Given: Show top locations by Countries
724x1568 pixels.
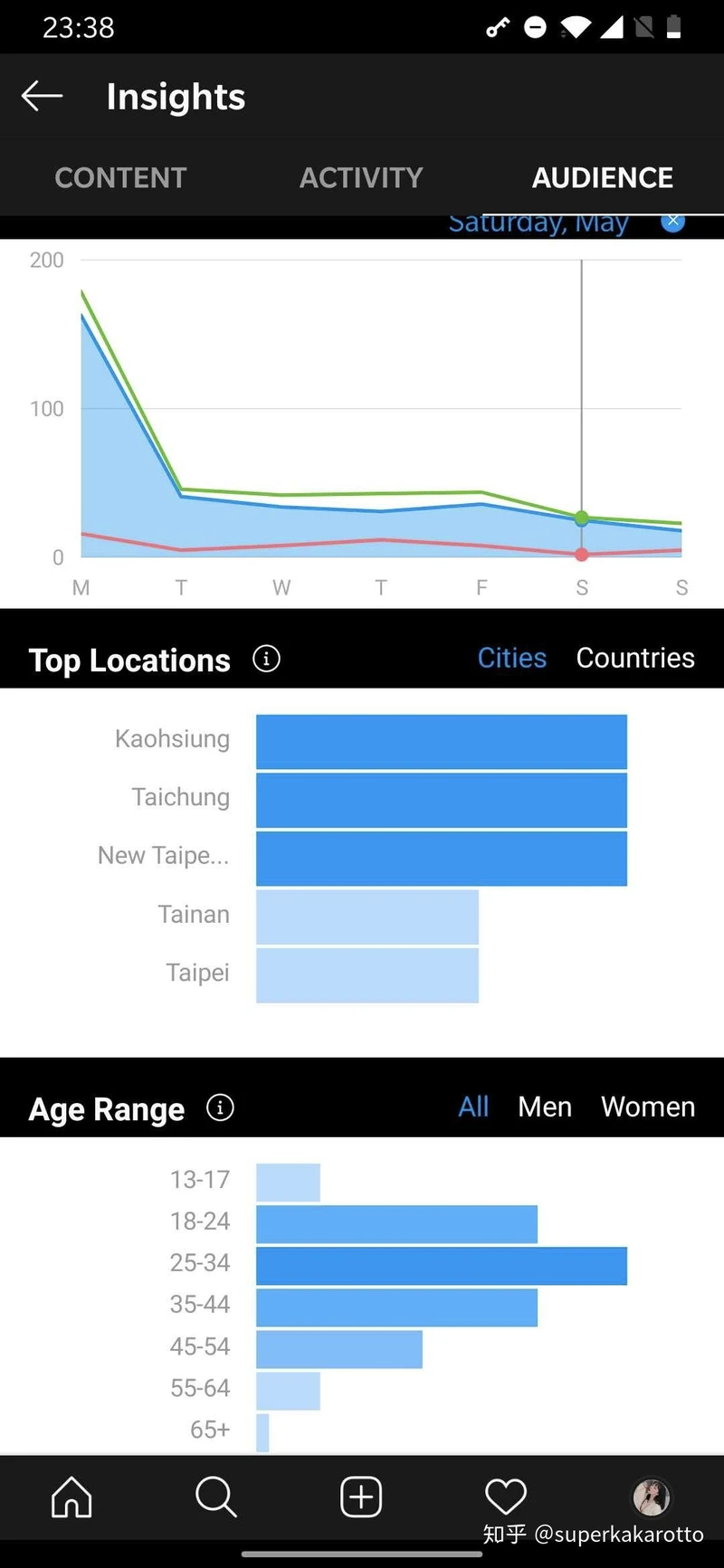Looking at the screenshot, I should pyautogui.click(x=635, y=658).
